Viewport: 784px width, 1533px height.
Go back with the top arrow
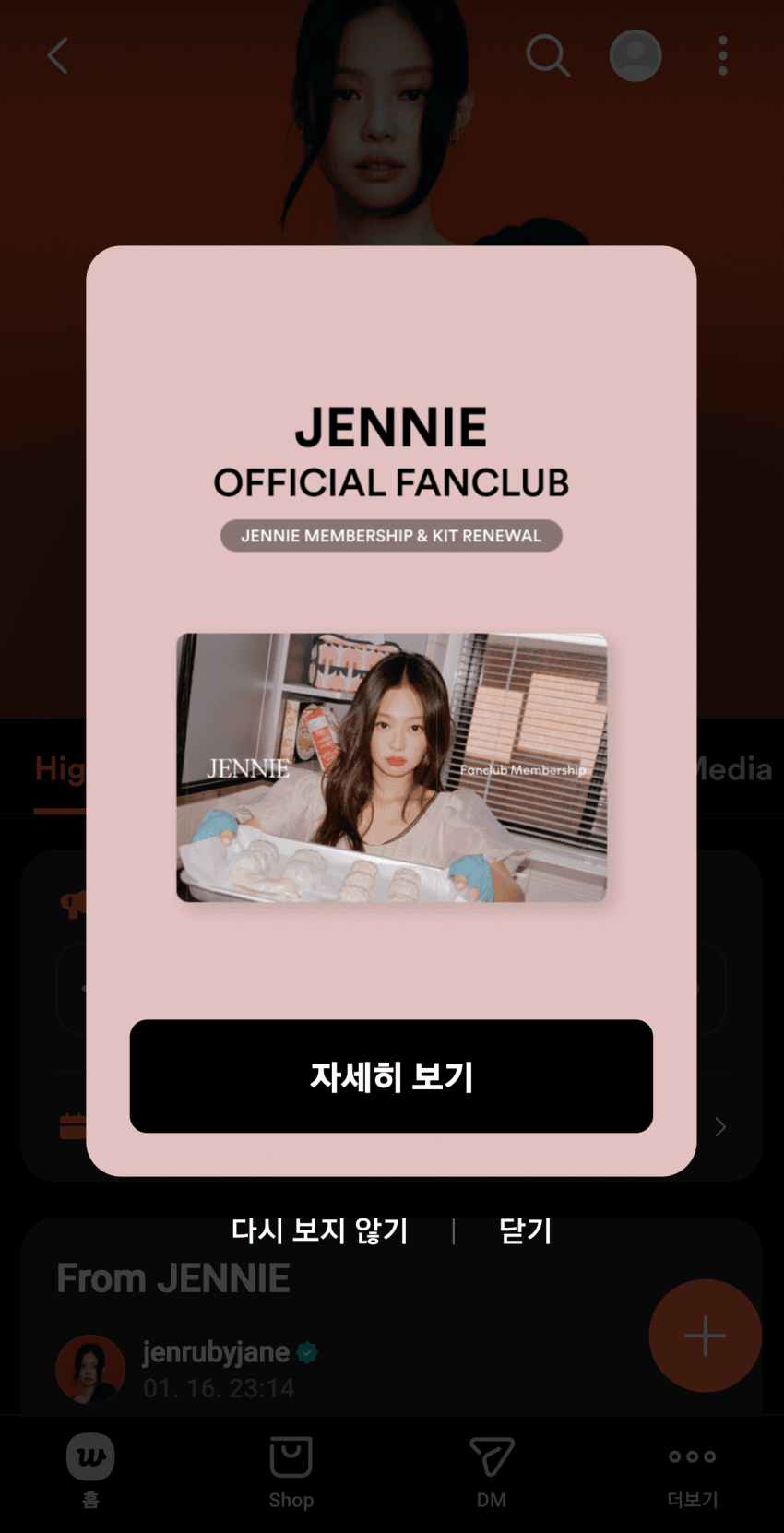[58, 56]
